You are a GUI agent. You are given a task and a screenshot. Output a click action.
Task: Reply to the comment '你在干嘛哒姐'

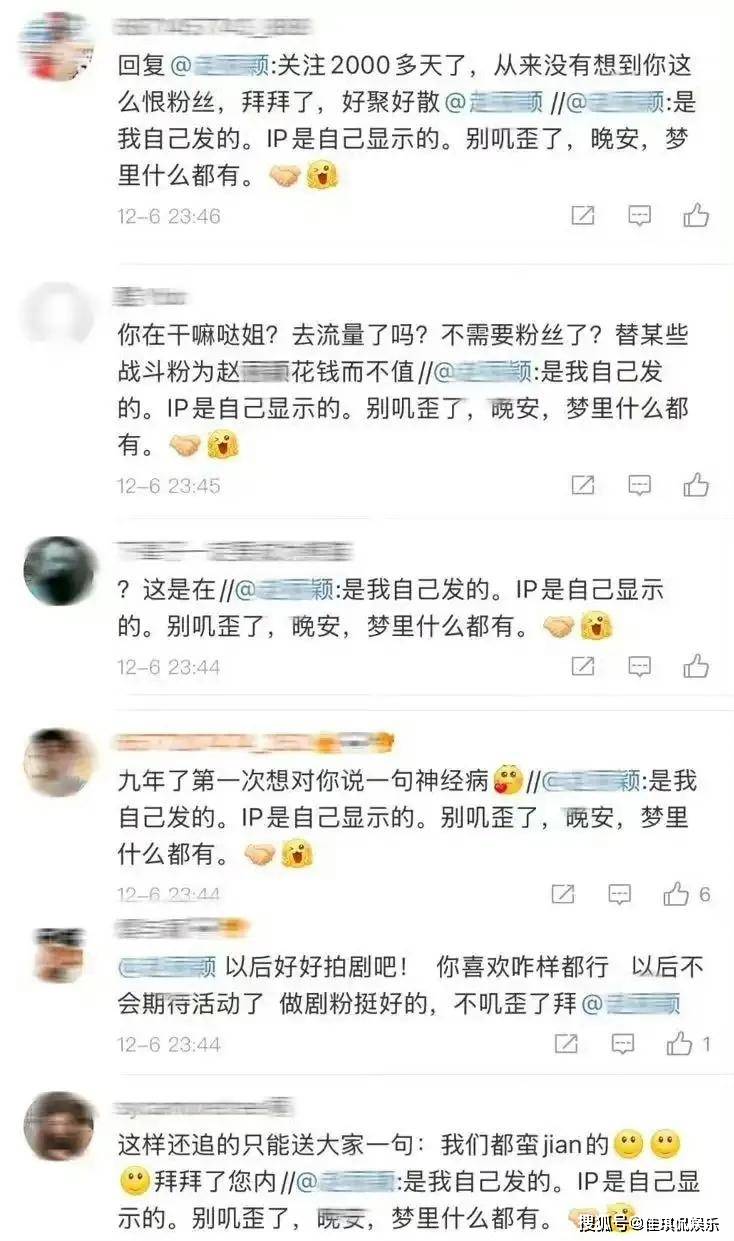point(639,485)
